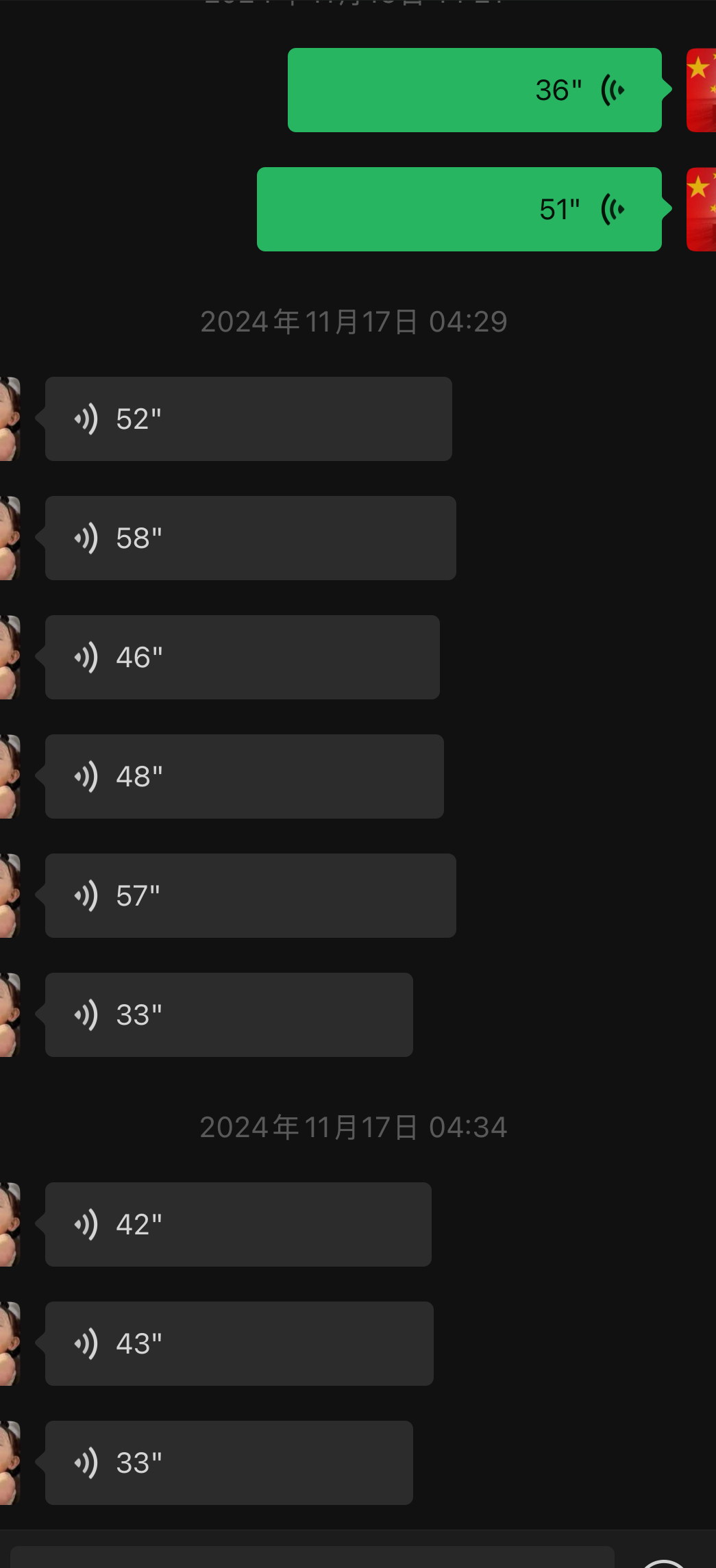Play the sent 36" voice message
This screenshot has height=1568, width=716.
(x=474, y=90)
